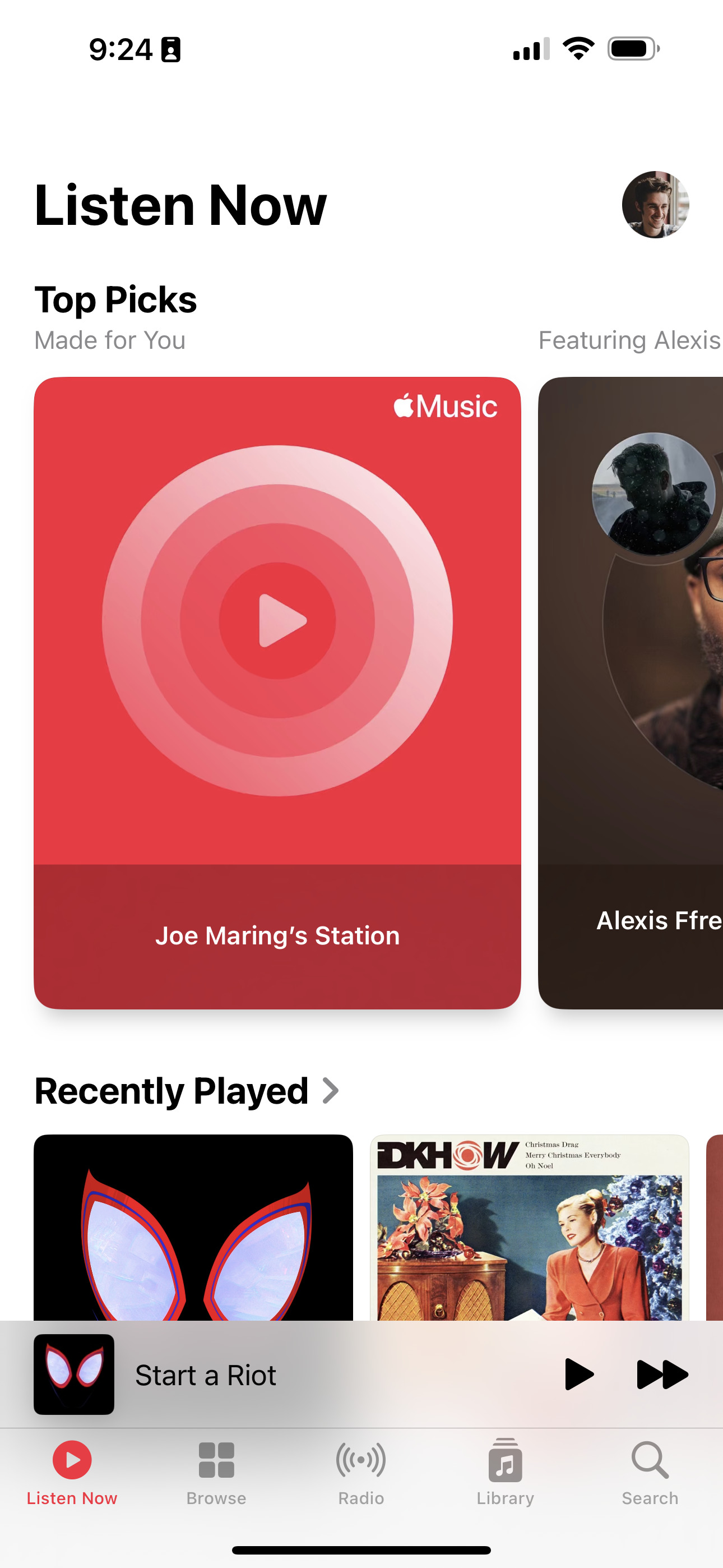
Task: Play Start a Riot from the mini player
Action: tap(579, 1375)
